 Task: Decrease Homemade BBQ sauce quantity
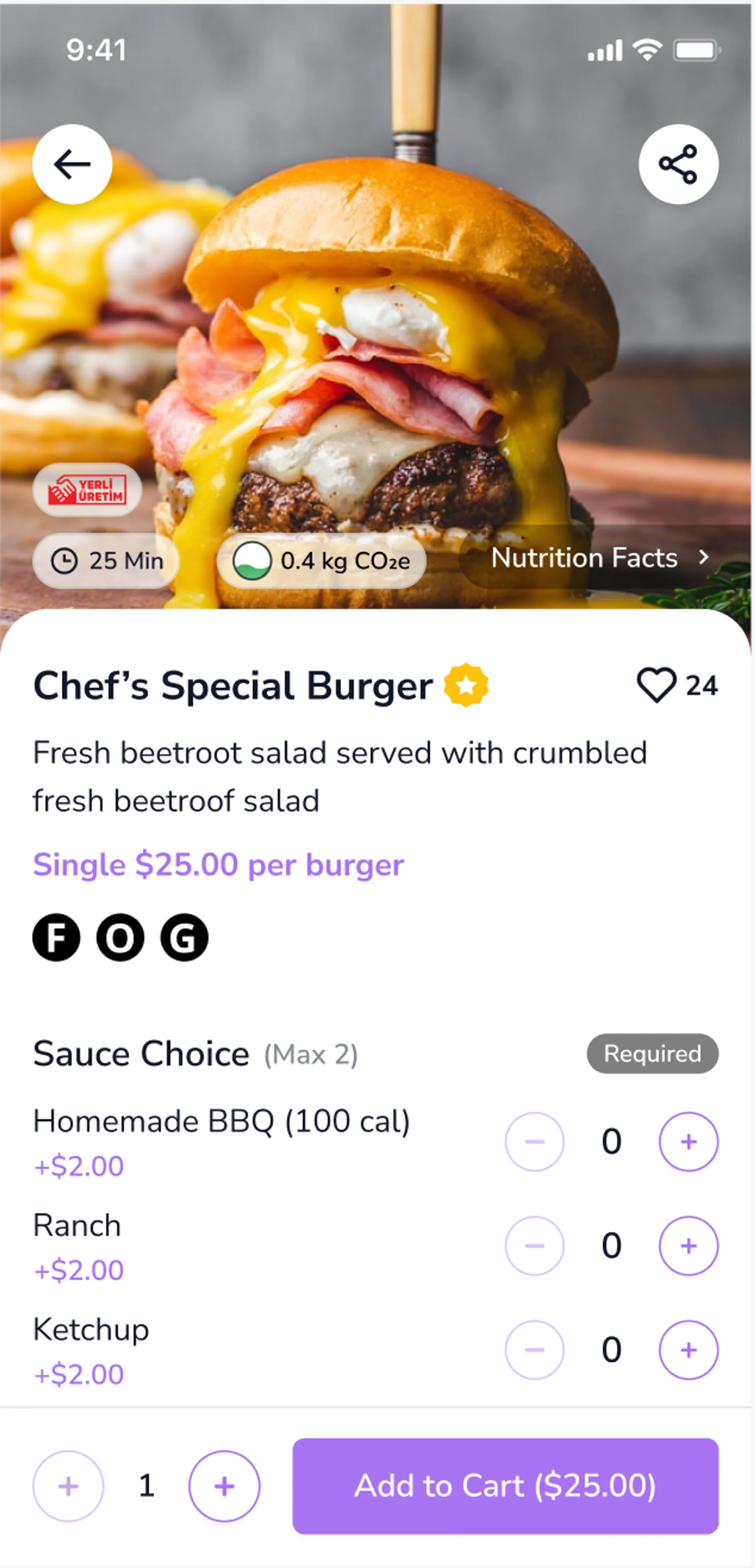click(x=534, y=1142)
